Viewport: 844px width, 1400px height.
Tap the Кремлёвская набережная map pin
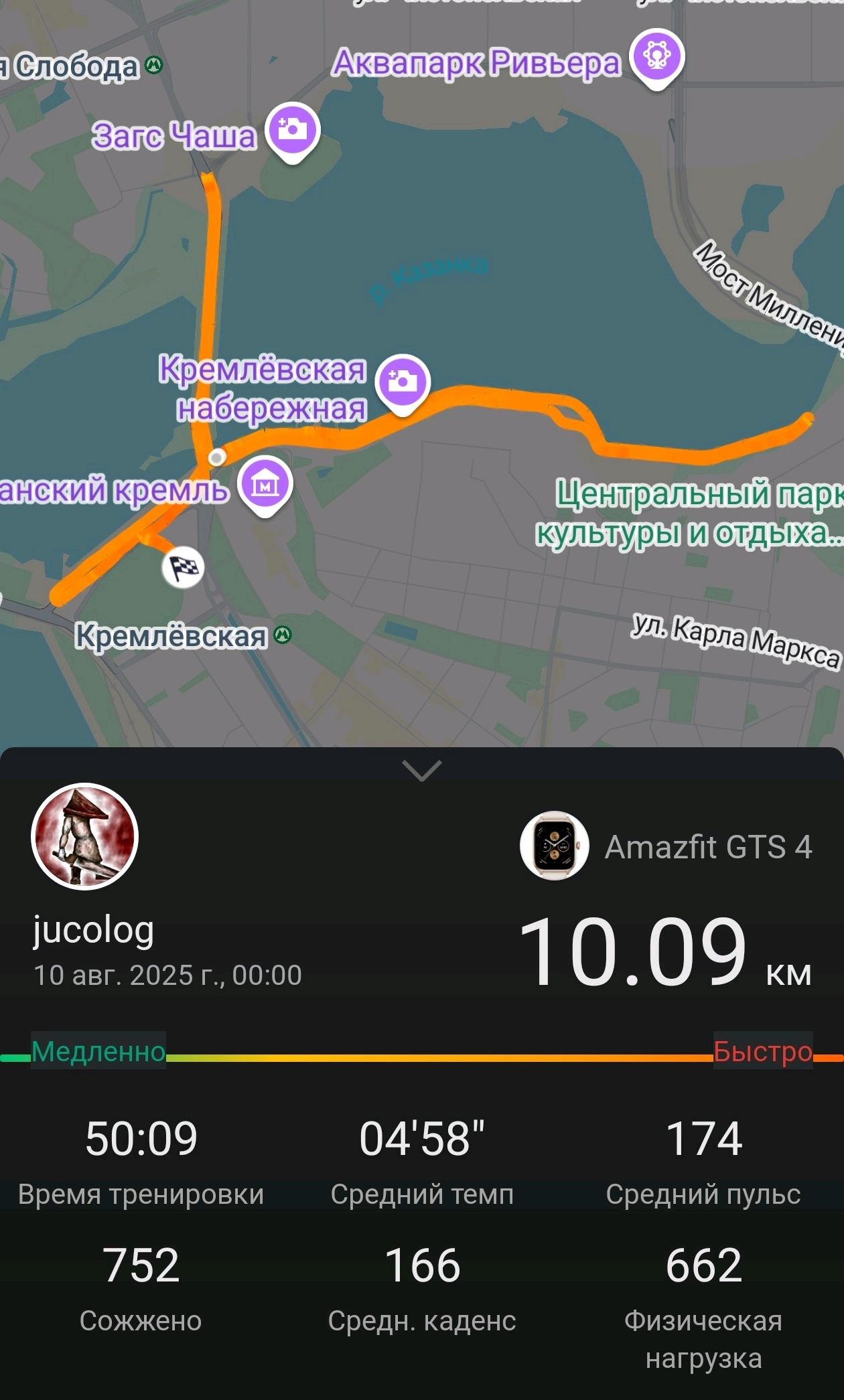[x=403, y=382]
